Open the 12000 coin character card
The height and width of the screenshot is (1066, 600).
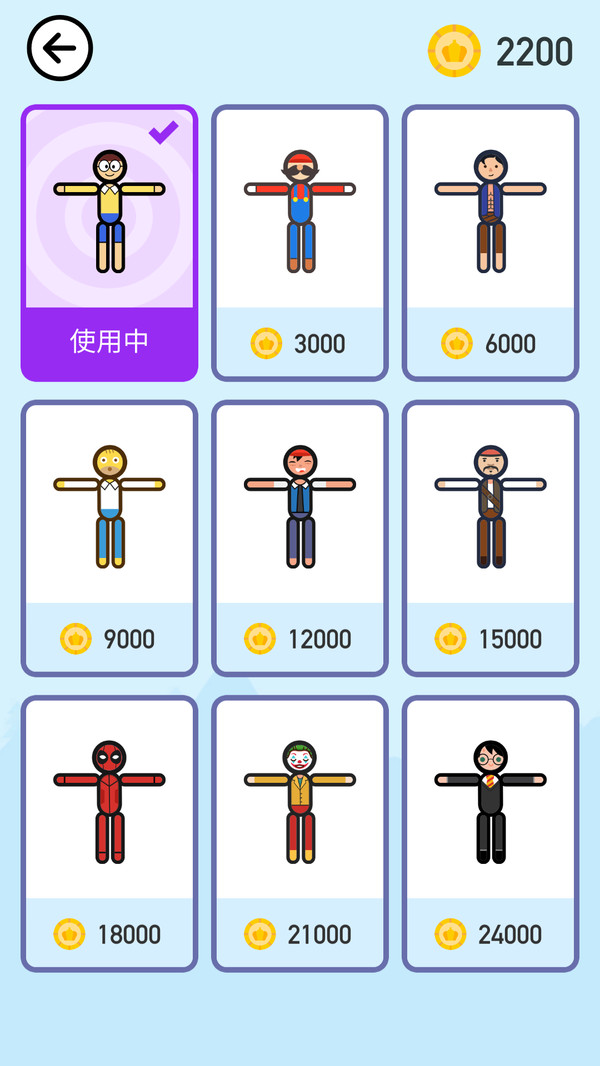pos(300,538)
